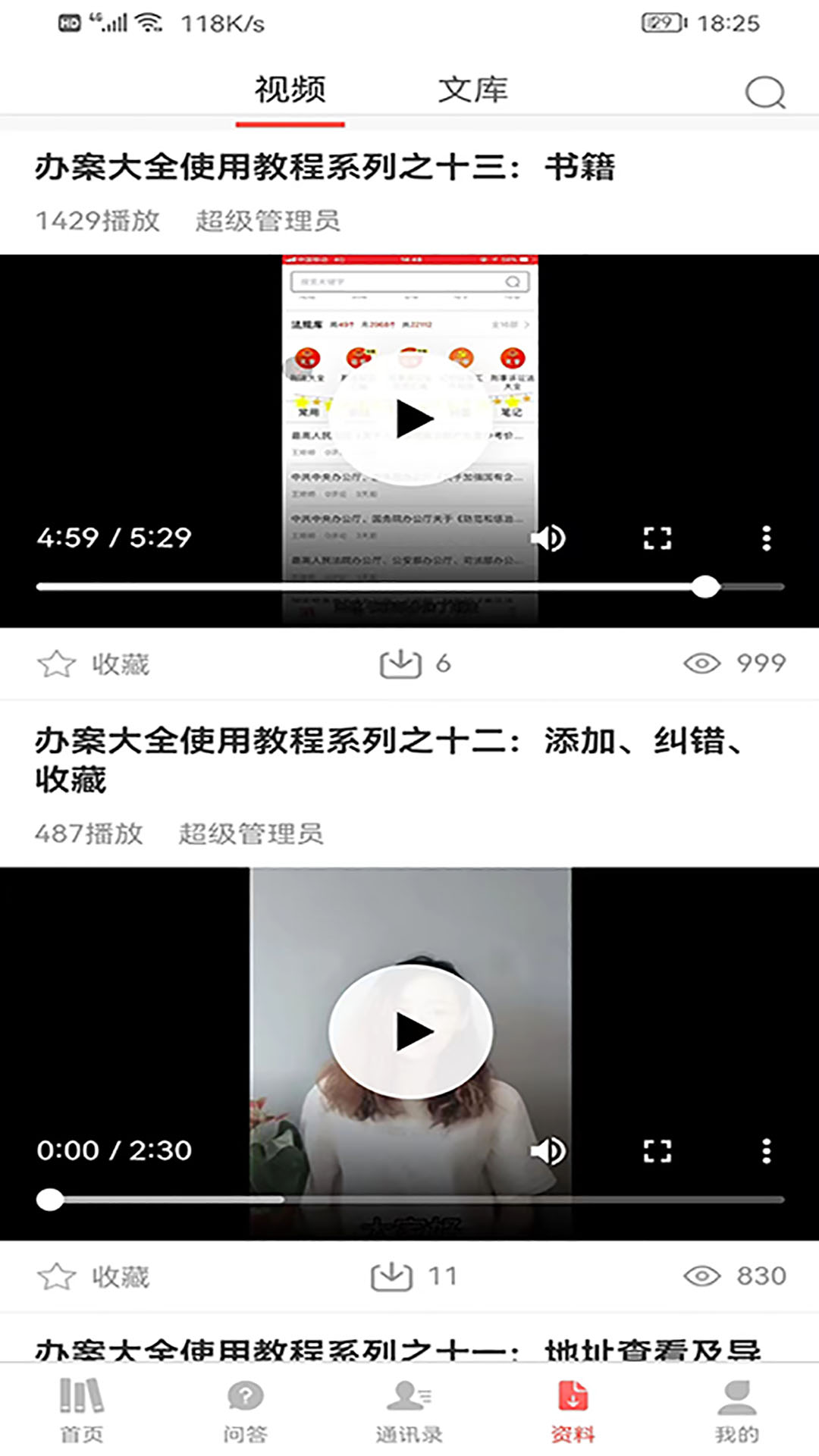This screenshot has height=1456, width=819.
Task: Switch to the 文库 tab
Action: [474, 89]
